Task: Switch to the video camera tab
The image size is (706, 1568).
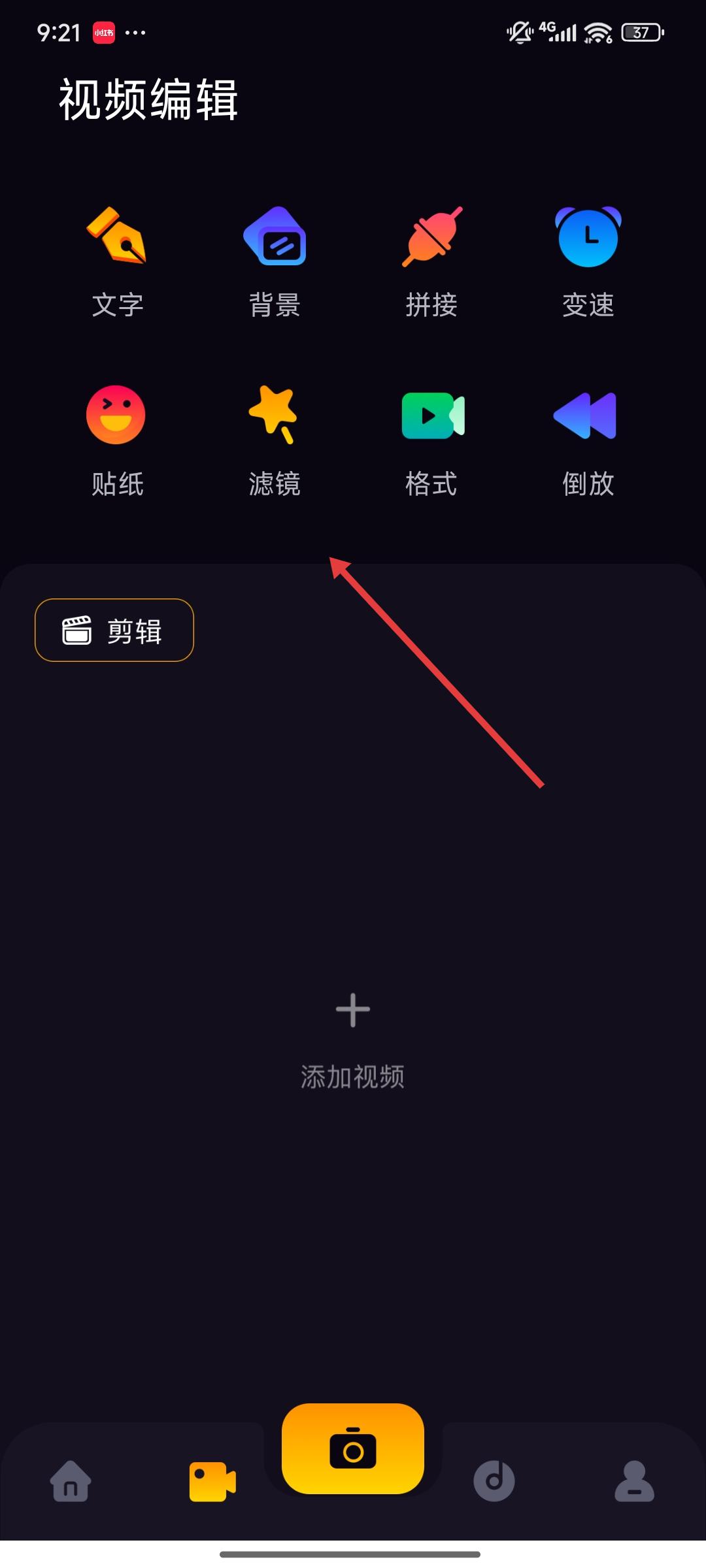Action: coord(212,1480)
